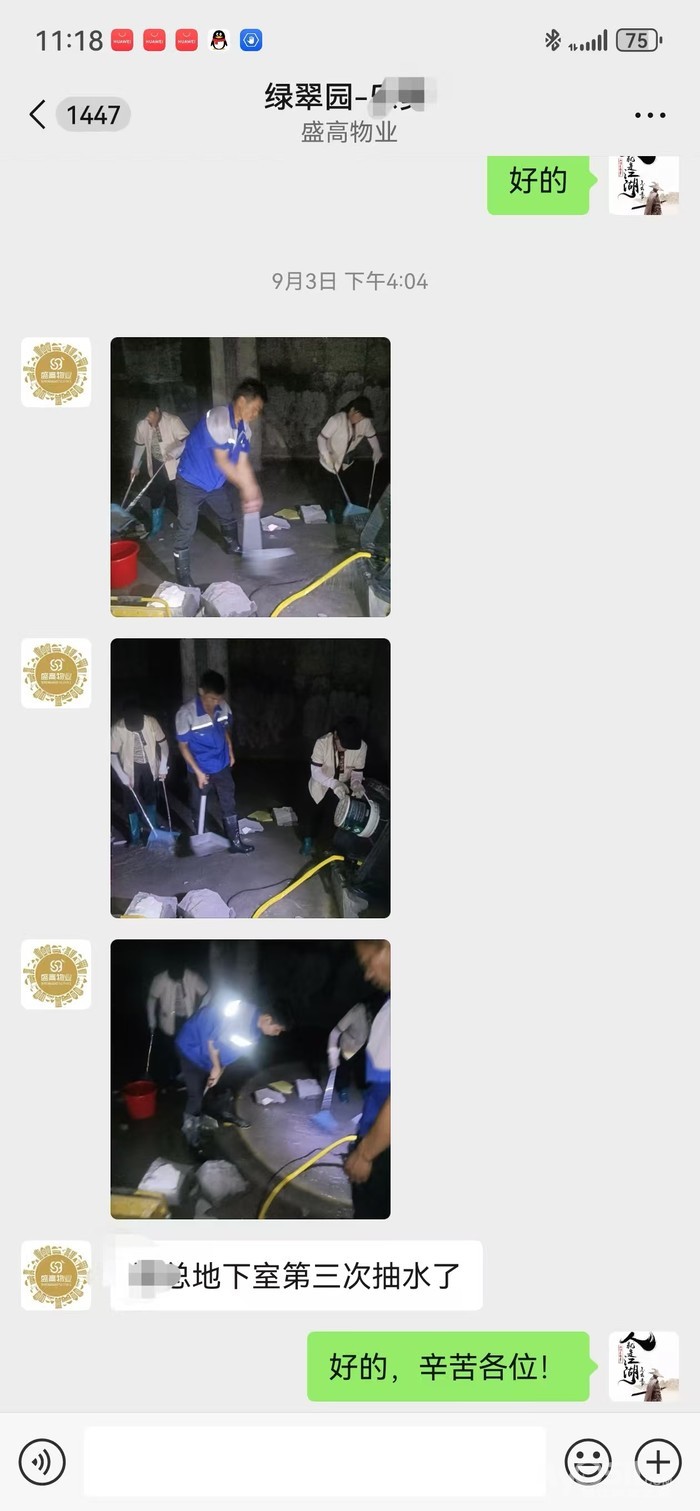This screenshot has width=700, height=1511.
Task: Open the chat overflow menu
Action: [x=650, y=116]
